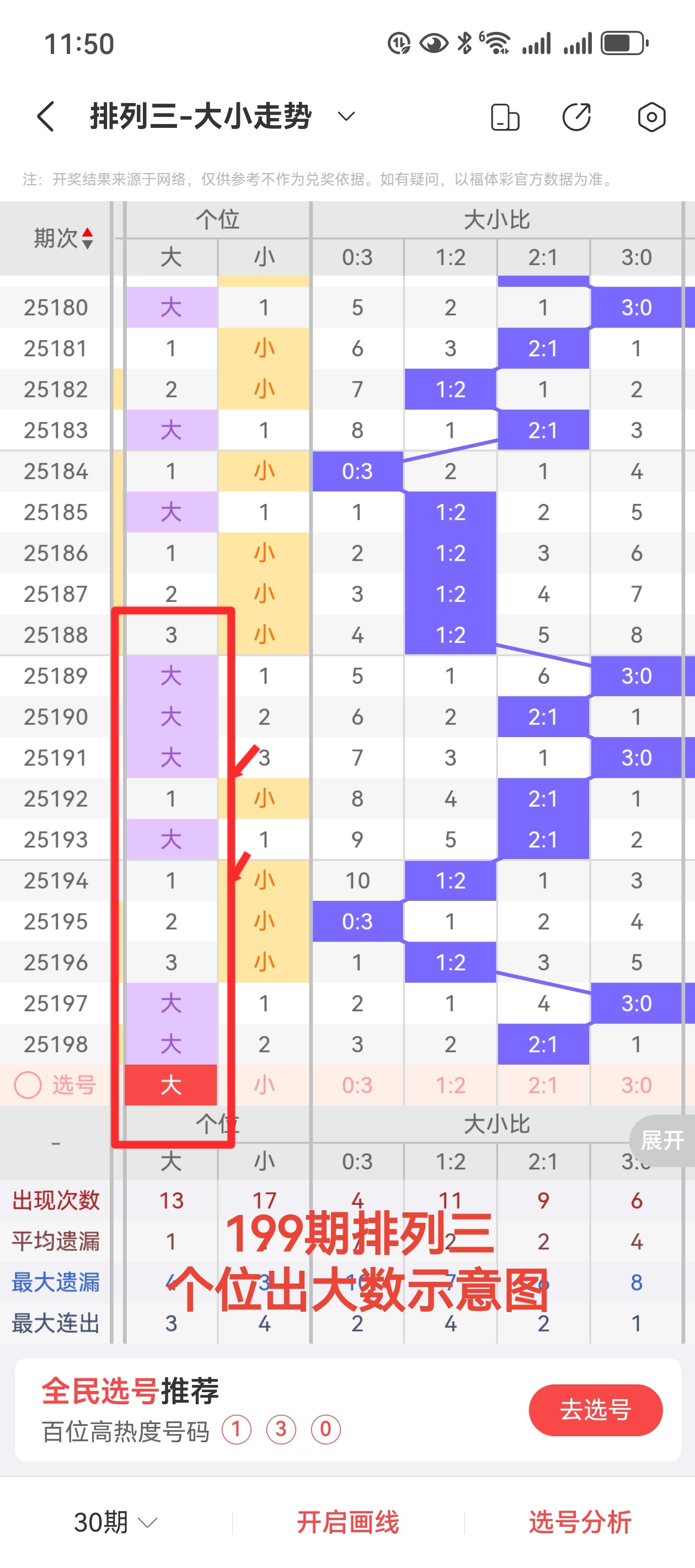Deselect 大 in the 选号 row
The width and height of the screenshot is (695, 1568).
pos(171,1084)
